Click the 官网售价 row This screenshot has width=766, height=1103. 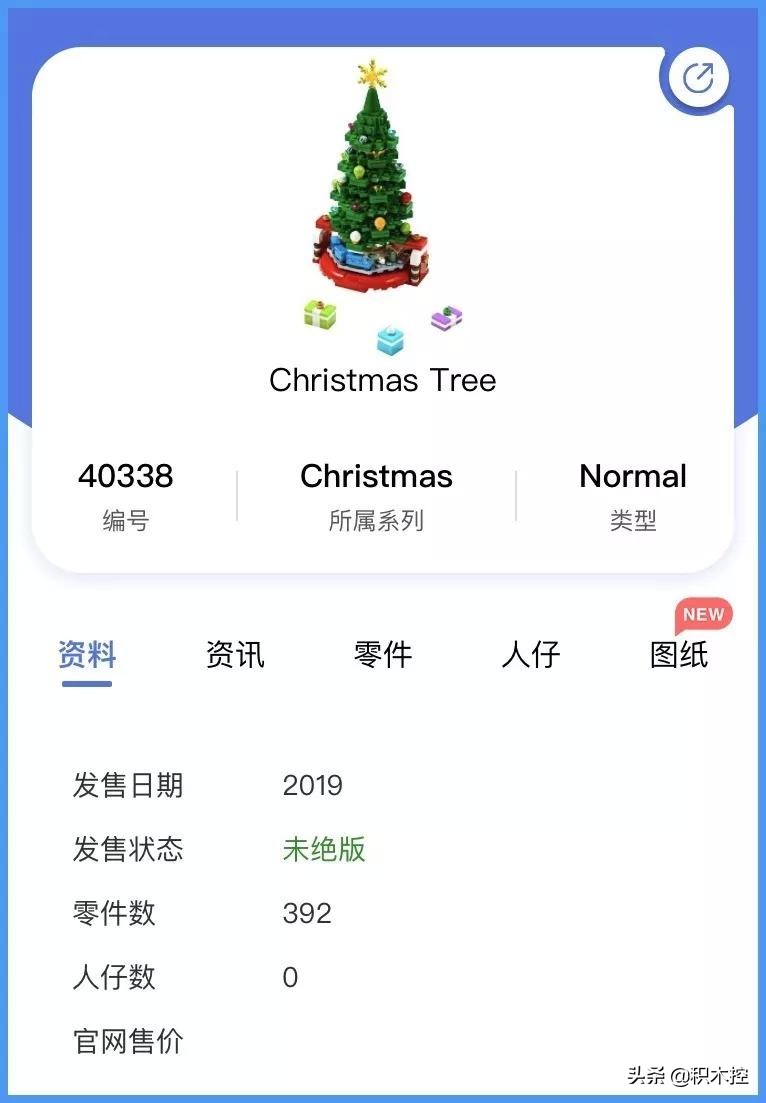pyautogui.click(x=126, y=1040)
